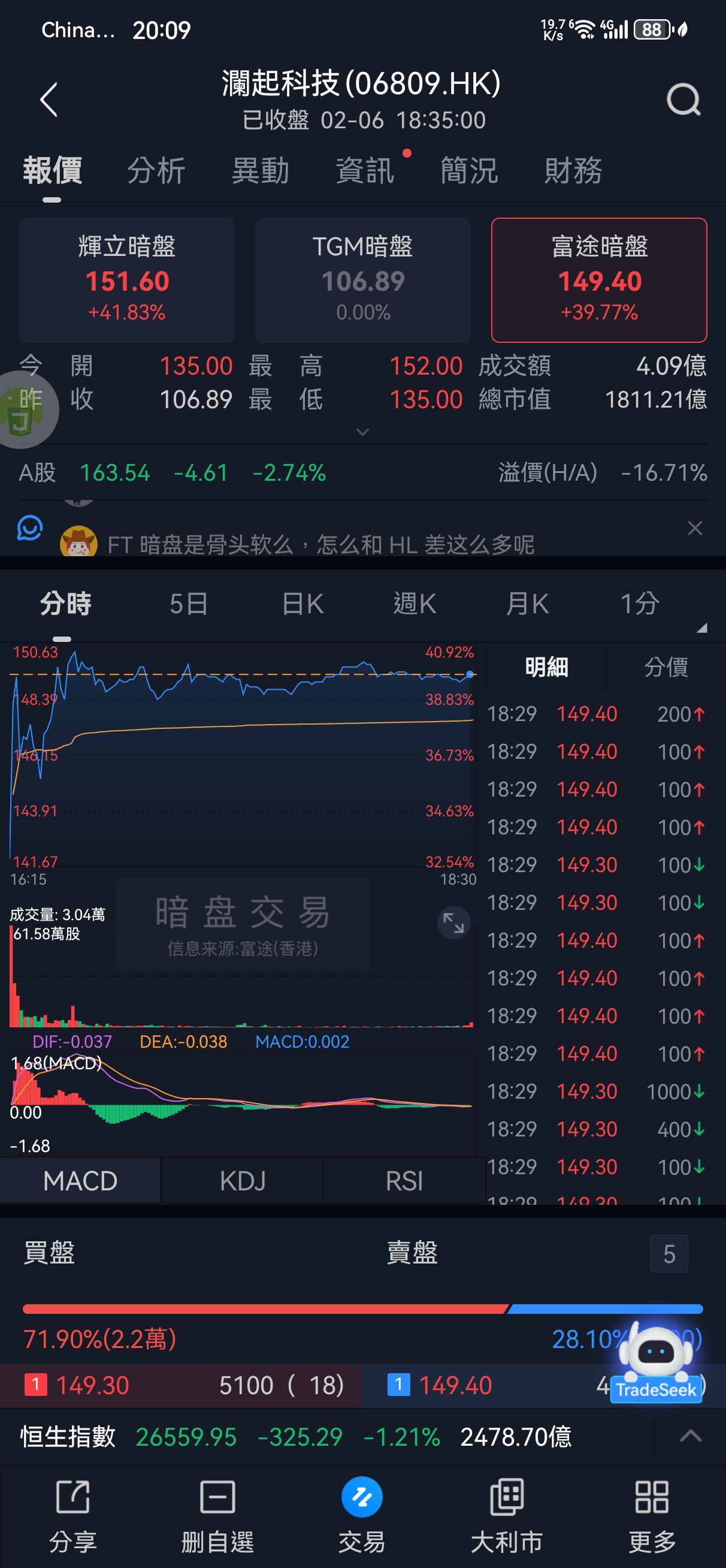
Task: Select the RSI indicator
Action: point(404,1181)
